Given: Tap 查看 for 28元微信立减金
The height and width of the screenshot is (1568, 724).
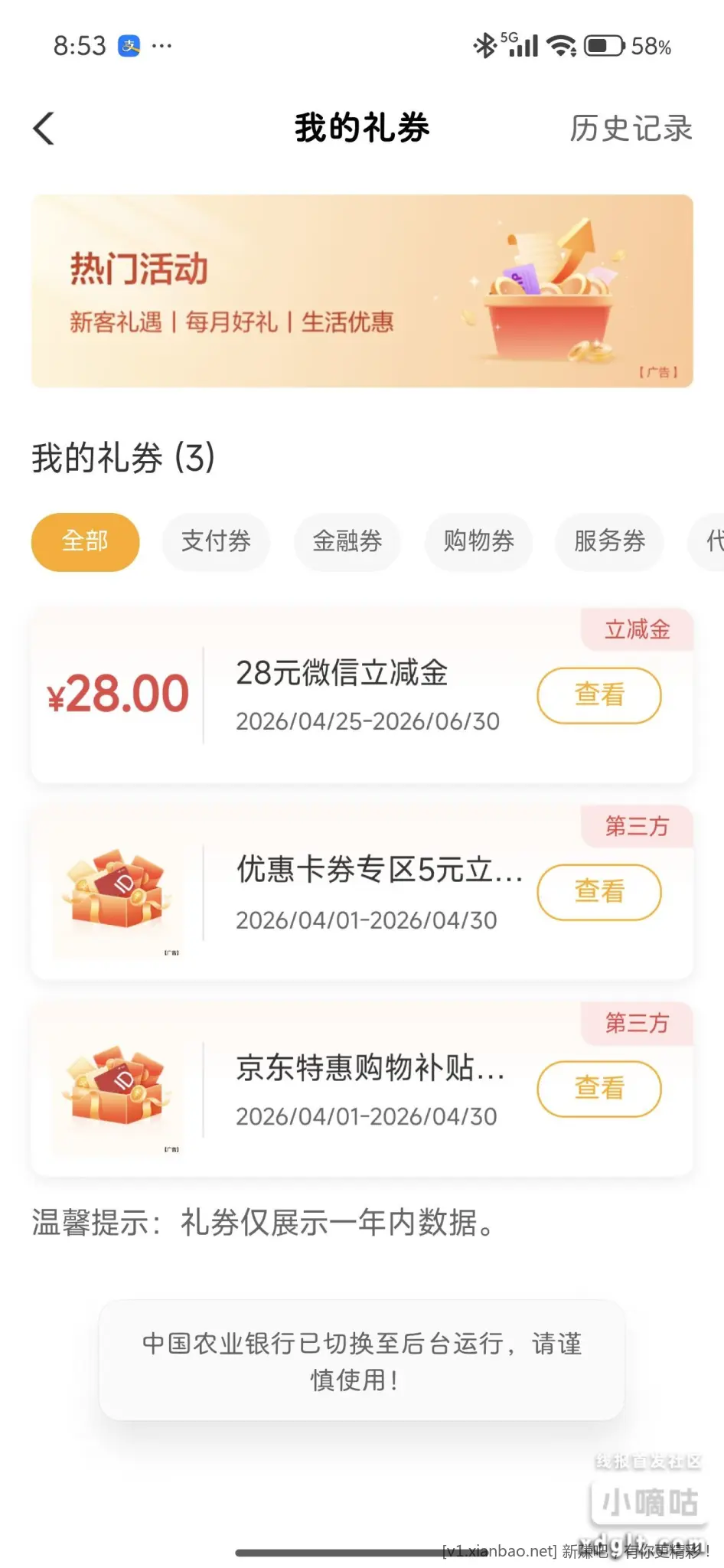Looking at the screenshot, I should [599, 695].
